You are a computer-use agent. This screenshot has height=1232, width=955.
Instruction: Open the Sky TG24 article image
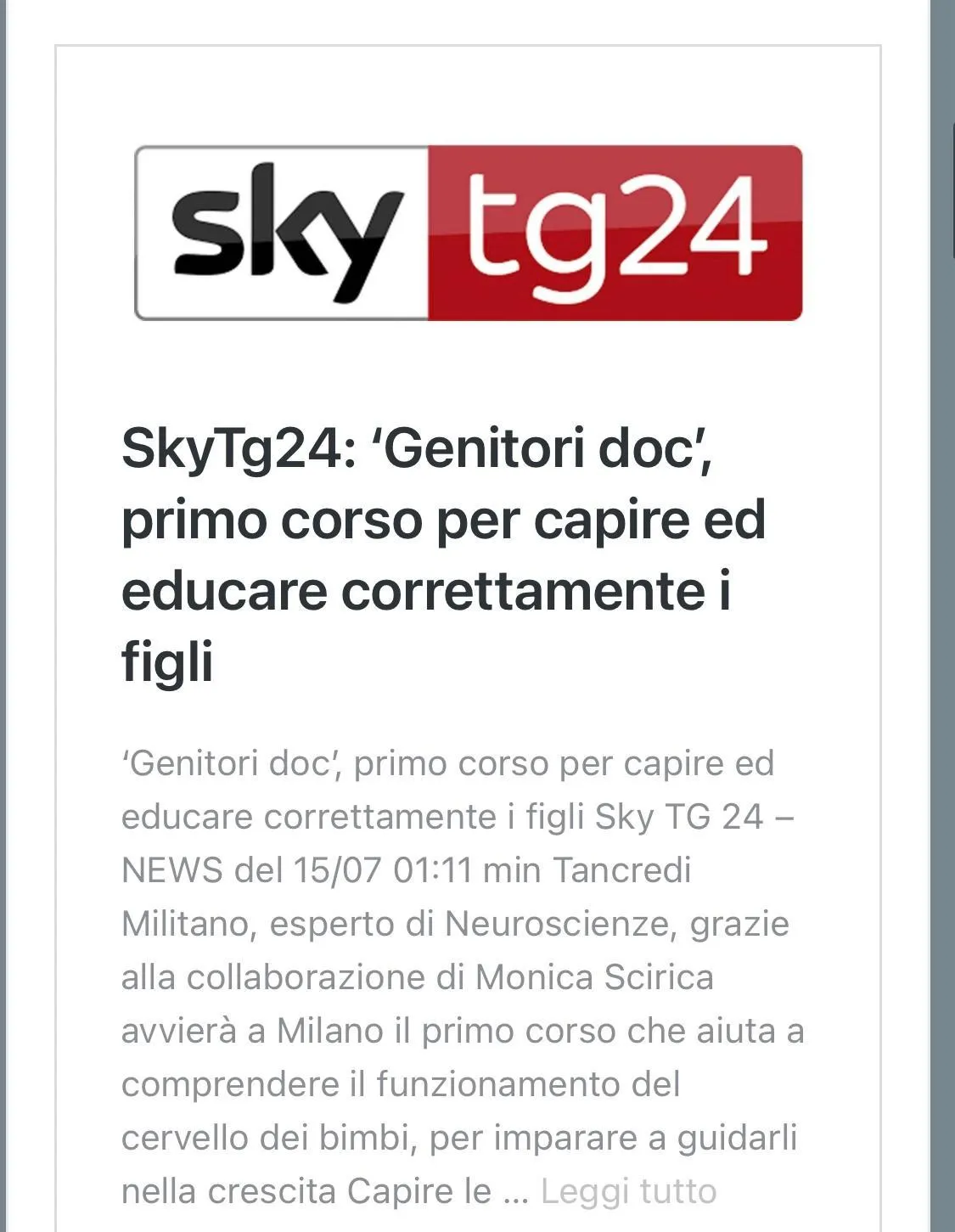468,233
